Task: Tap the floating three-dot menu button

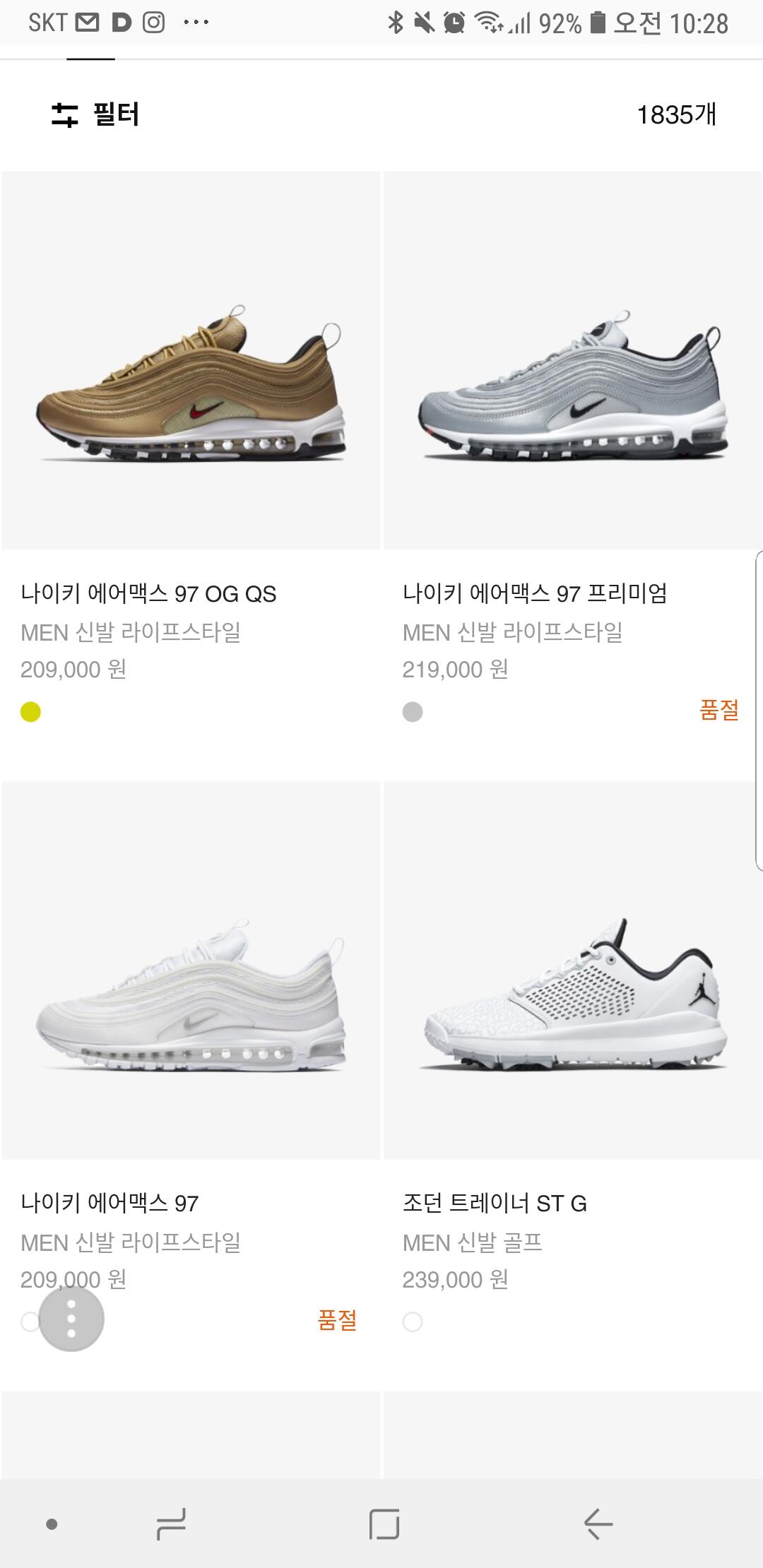Action: (x=71, y=1319)
